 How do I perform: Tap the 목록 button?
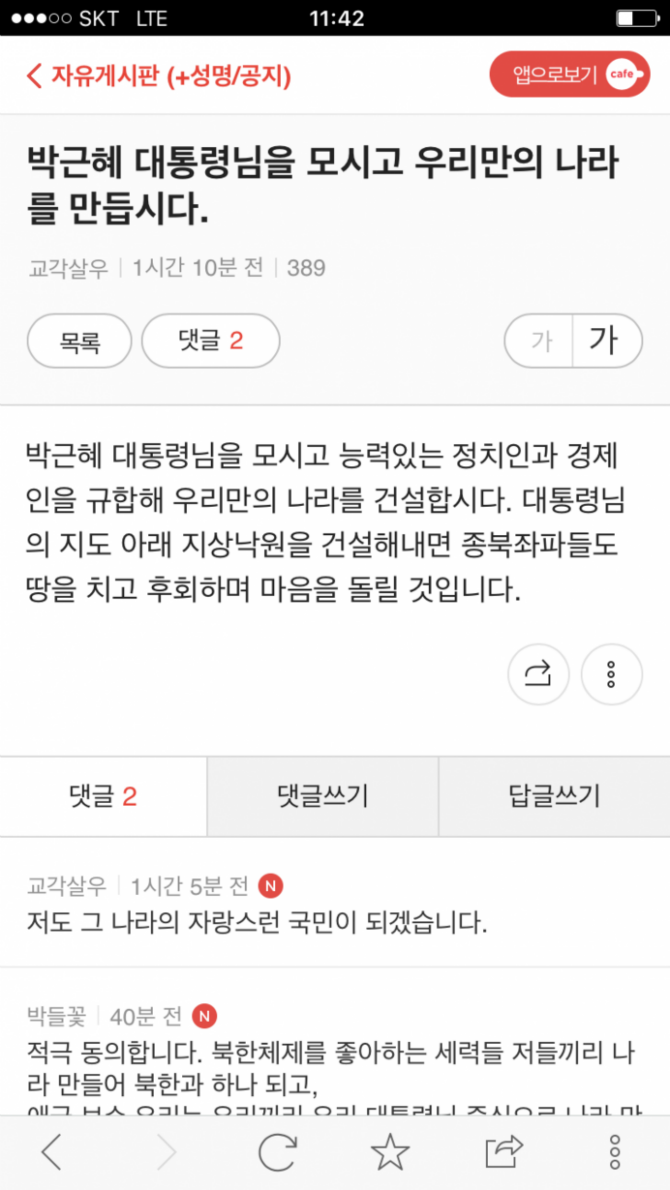(x=79, y=341)
